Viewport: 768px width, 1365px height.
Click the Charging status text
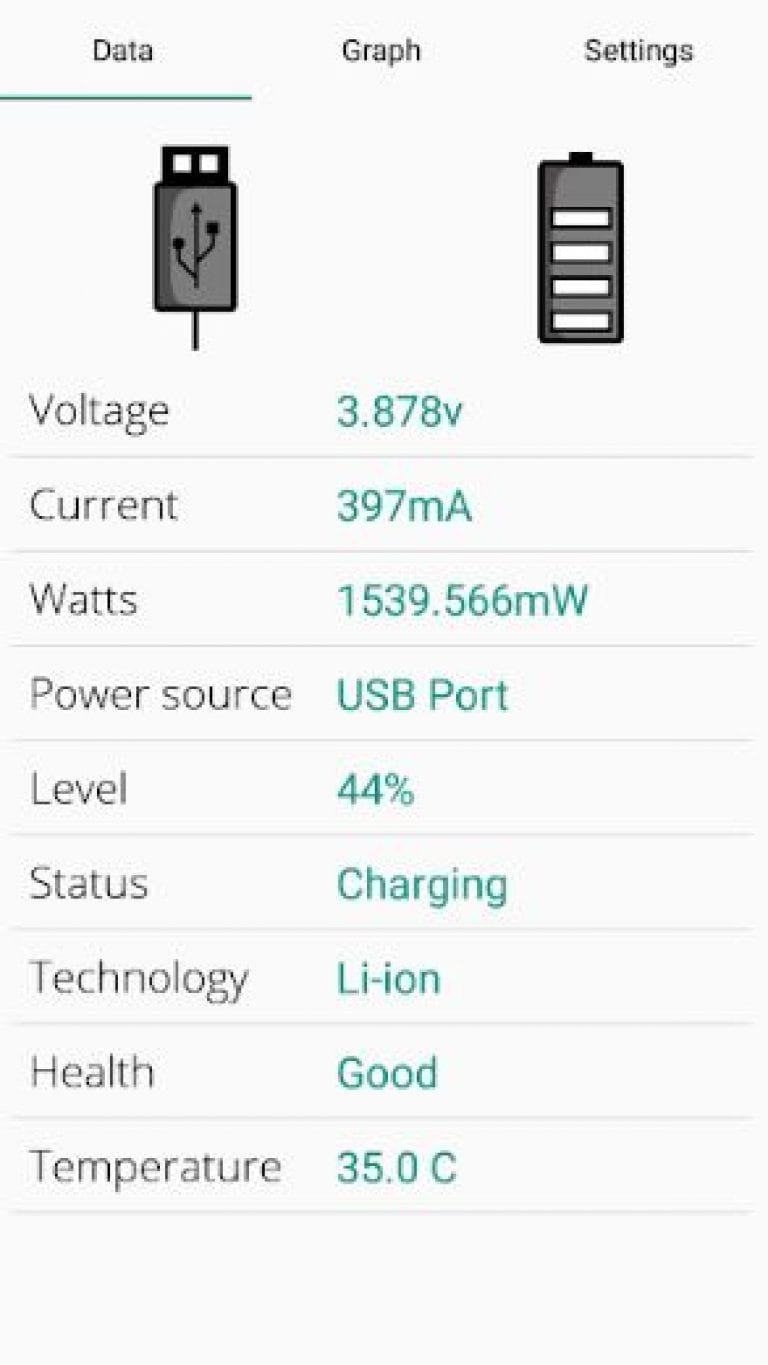tap(422, 883)
